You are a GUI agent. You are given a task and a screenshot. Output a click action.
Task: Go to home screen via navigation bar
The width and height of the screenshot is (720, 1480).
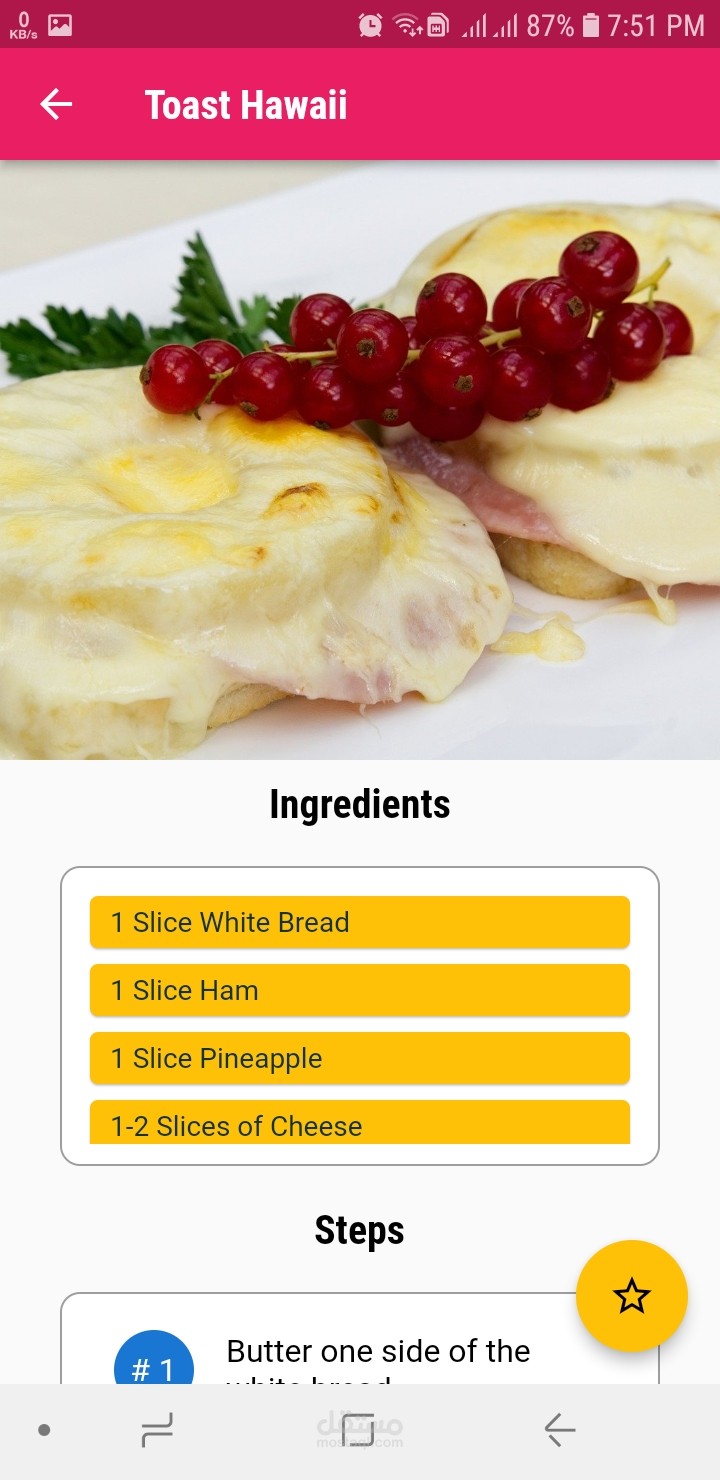(359, 1430)
